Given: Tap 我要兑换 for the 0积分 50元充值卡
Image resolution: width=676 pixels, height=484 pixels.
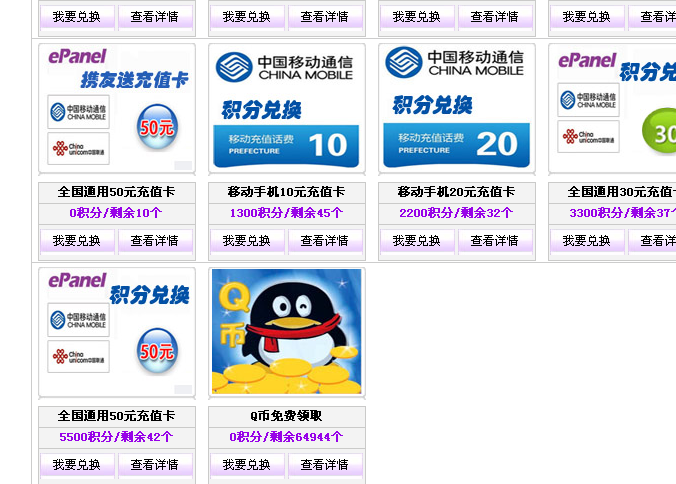Looking at the screenshot, I should point(77,241).
